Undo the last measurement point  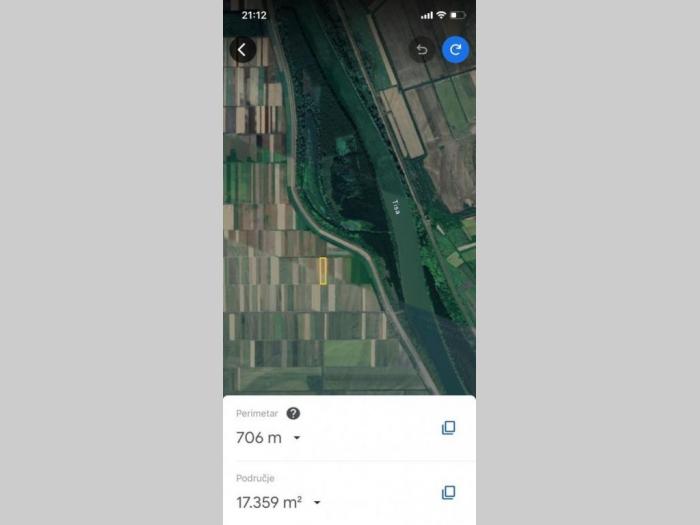(422, 49)
